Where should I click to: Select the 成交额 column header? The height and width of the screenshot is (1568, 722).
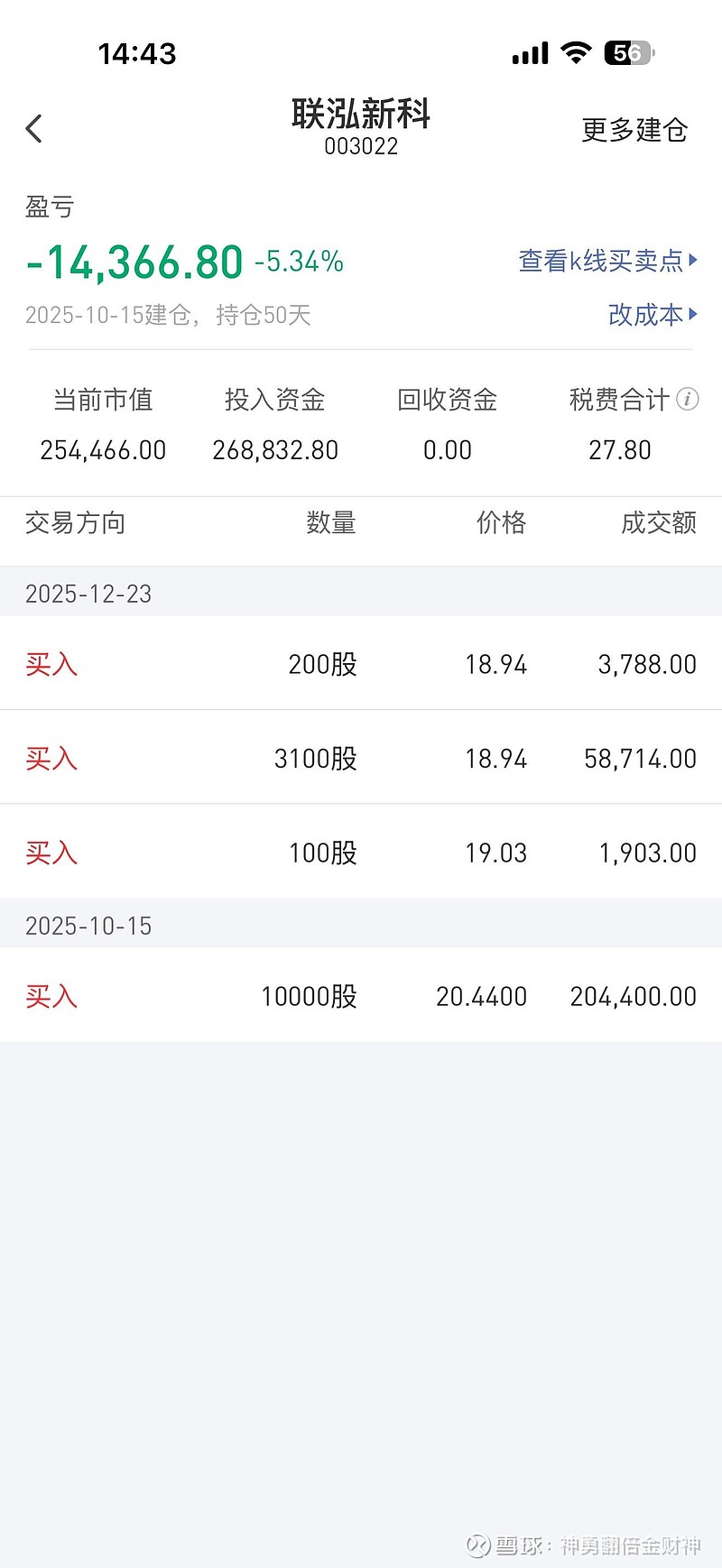[x=659, y=523]
